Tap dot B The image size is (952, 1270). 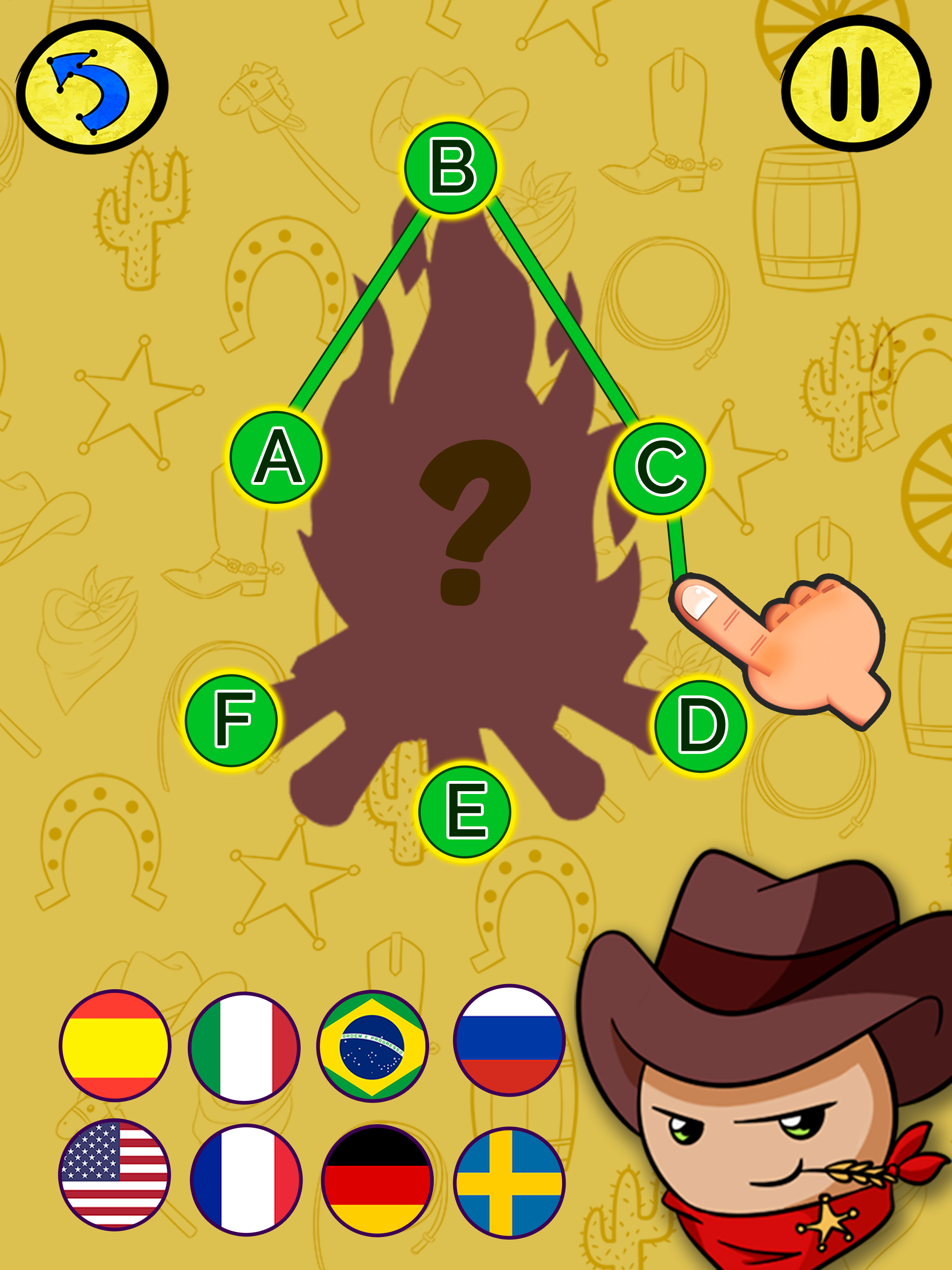click(451, 168)
